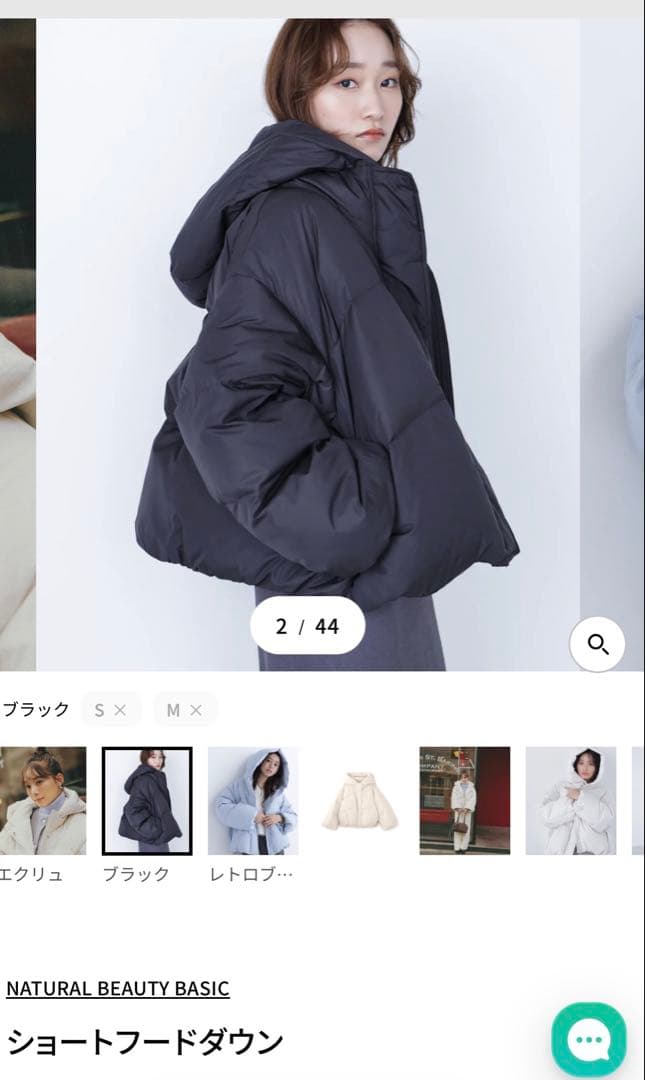Screen dimensions: 645x1080
Task: View the white hooded jacket thumbnail
Action: pyautogui.click(x=570, y=801)
